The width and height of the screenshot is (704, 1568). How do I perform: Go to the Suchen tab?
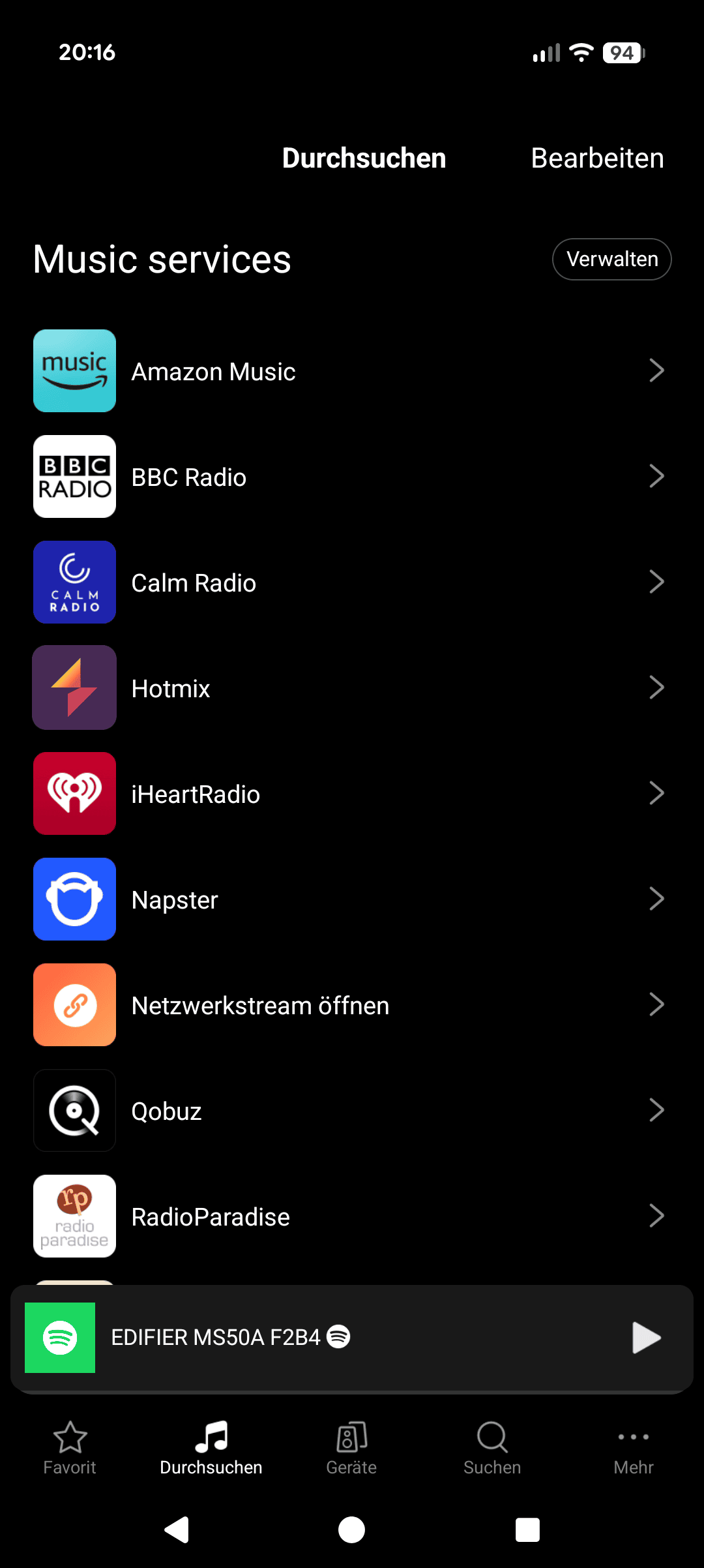point(492,1449)
